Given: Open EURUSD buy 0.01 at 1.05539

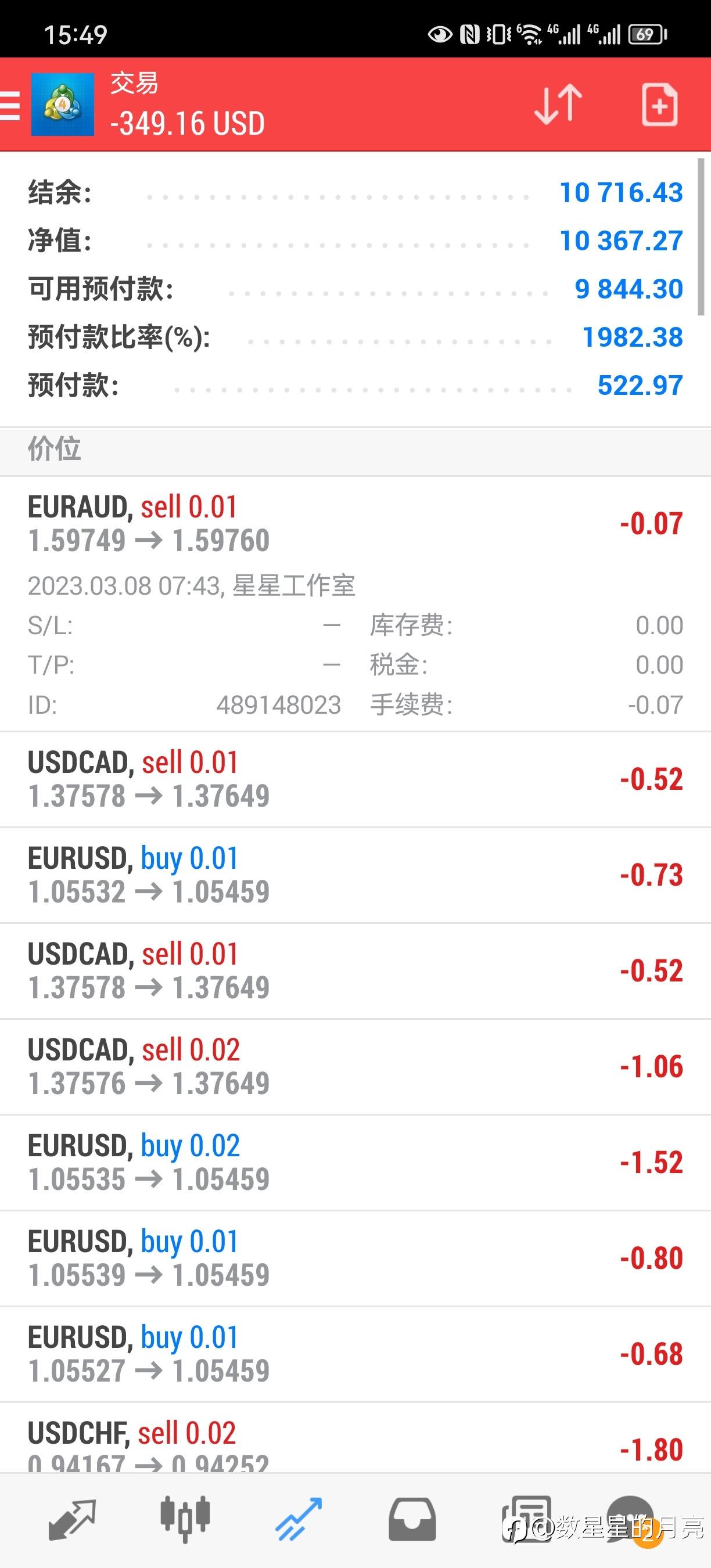Looking at the screenshot, I should point(355,1258).
